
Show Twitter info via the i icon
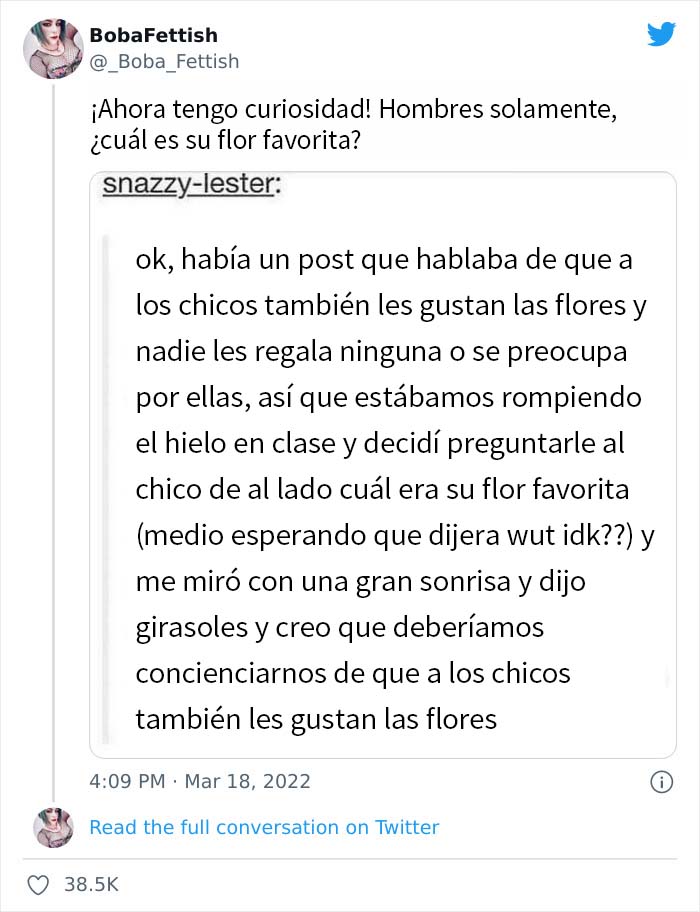click(x=661, y=781)
